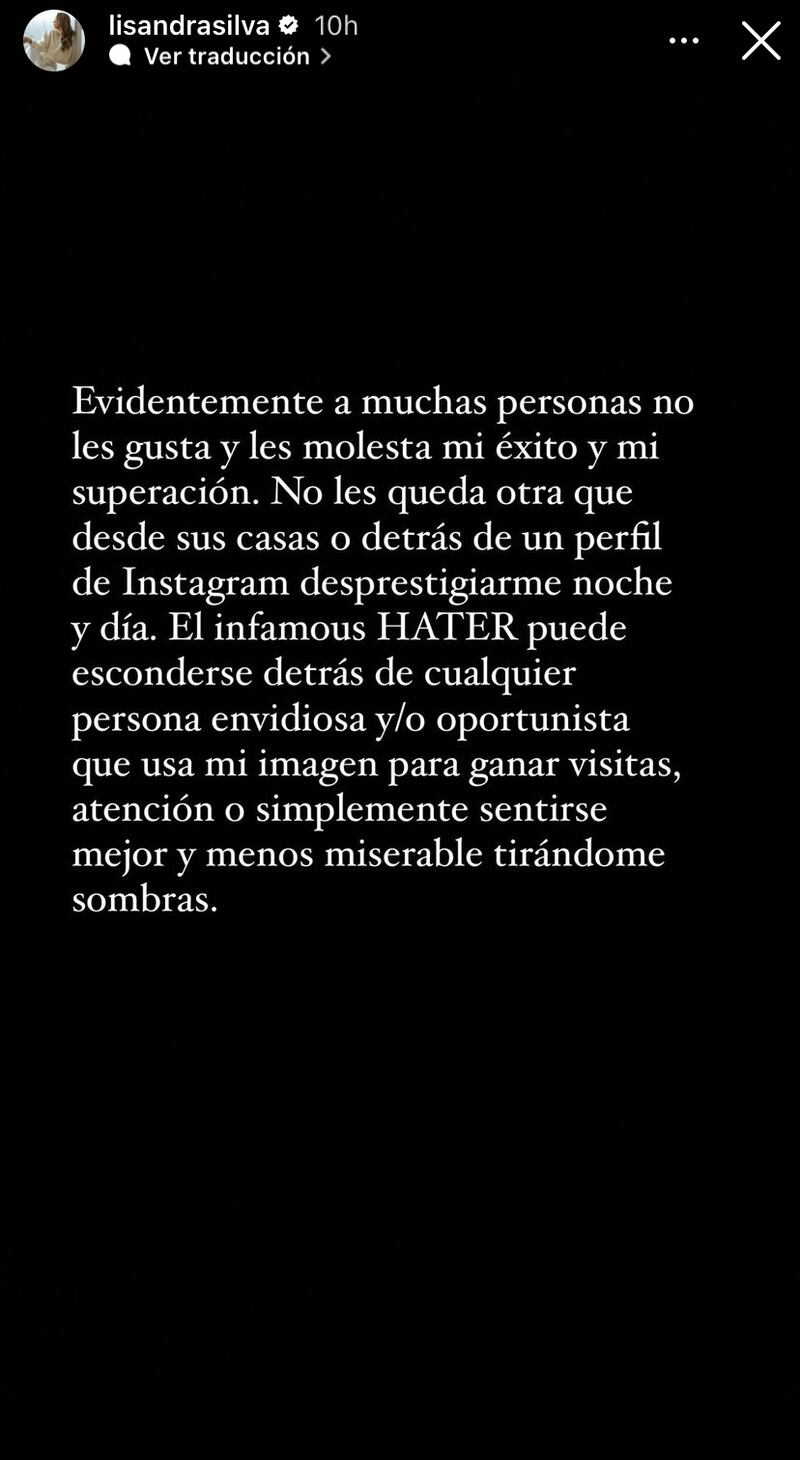Open the three-dot story options menu
Viewport: 800px width, 1460px height.
pyautogui.click(x=684, y=41)
